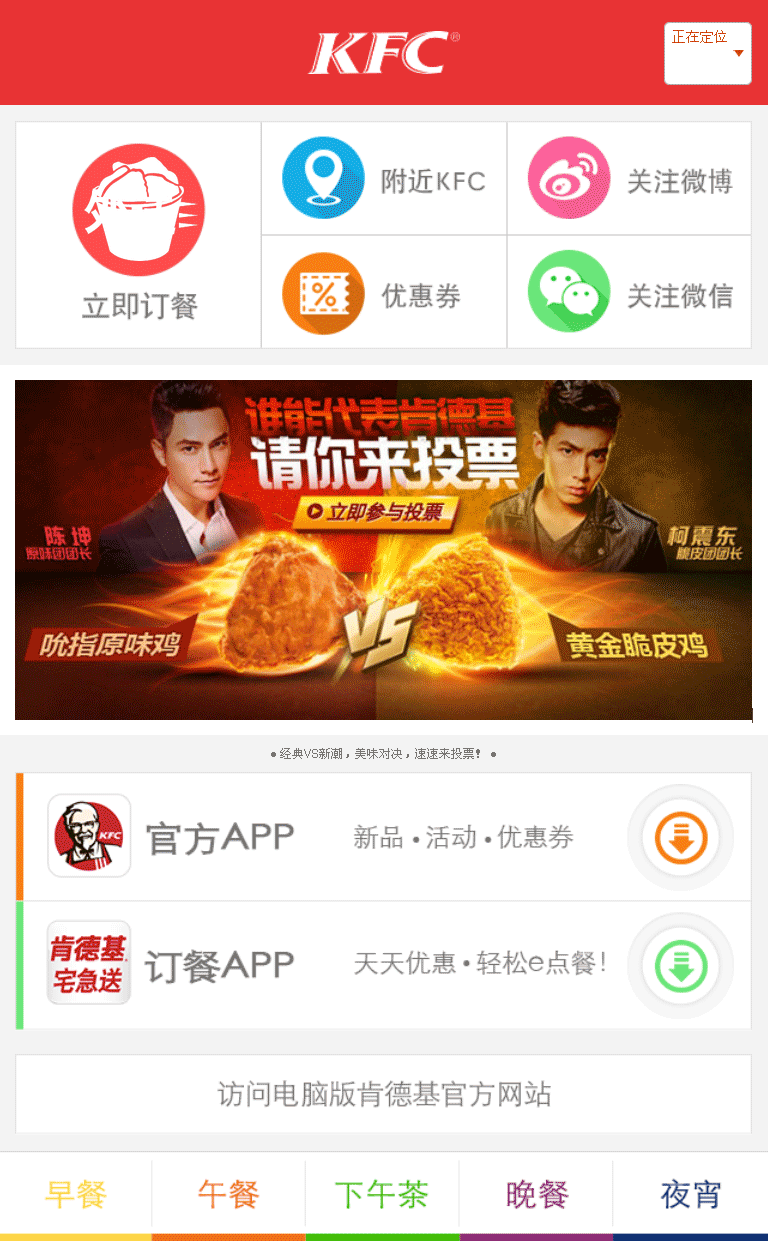
Task: Visit the desktop site via 访问电脑版肯德基官方网站
Action: tap(383, 1094)
